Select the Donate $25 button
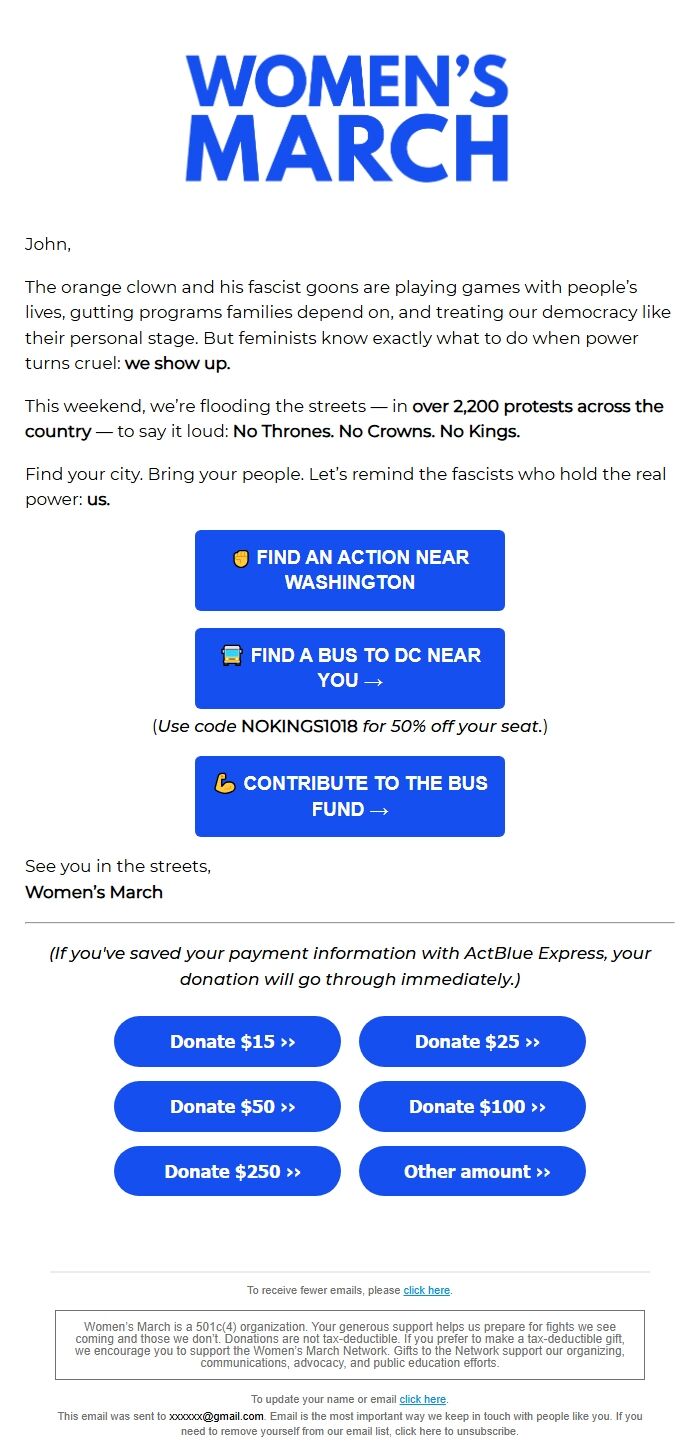 pos(472,1041)
